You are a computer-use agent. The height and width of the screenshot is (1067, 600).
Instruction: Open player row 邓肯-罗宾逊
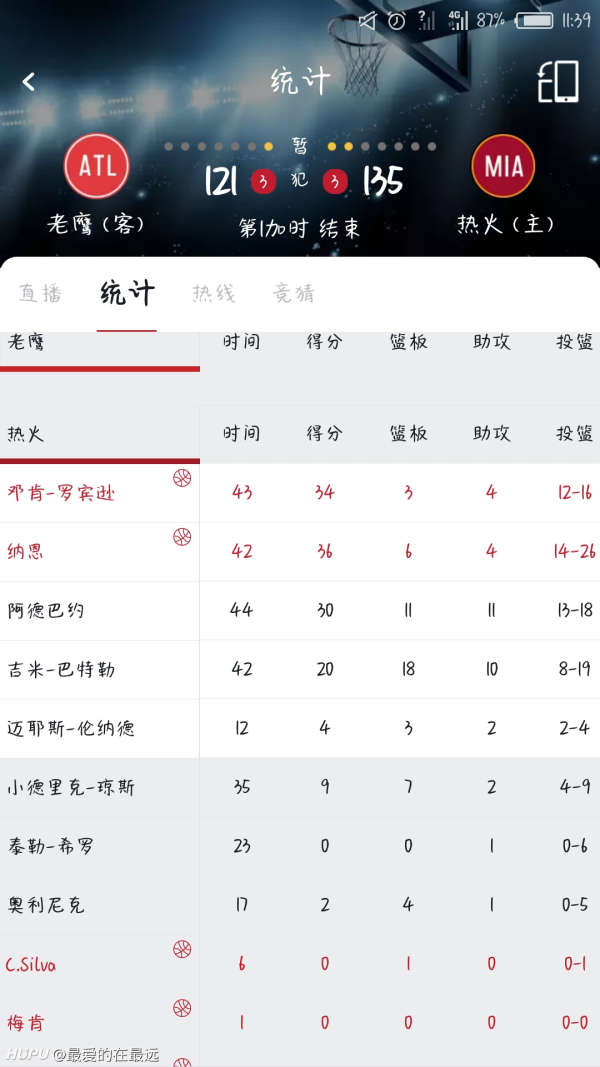pos(300,493)
